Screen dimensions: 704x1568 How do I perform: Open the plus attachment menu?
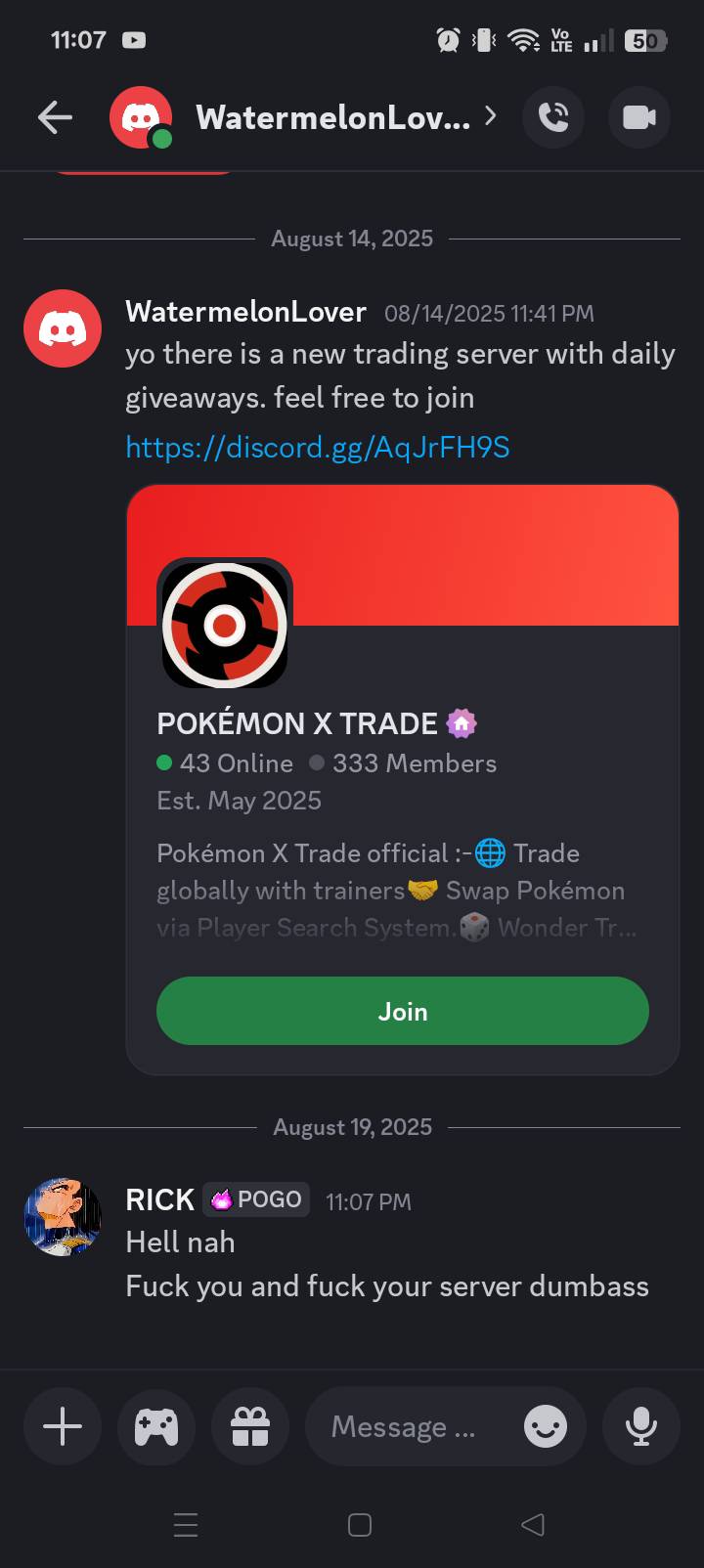click(63, 1426)
